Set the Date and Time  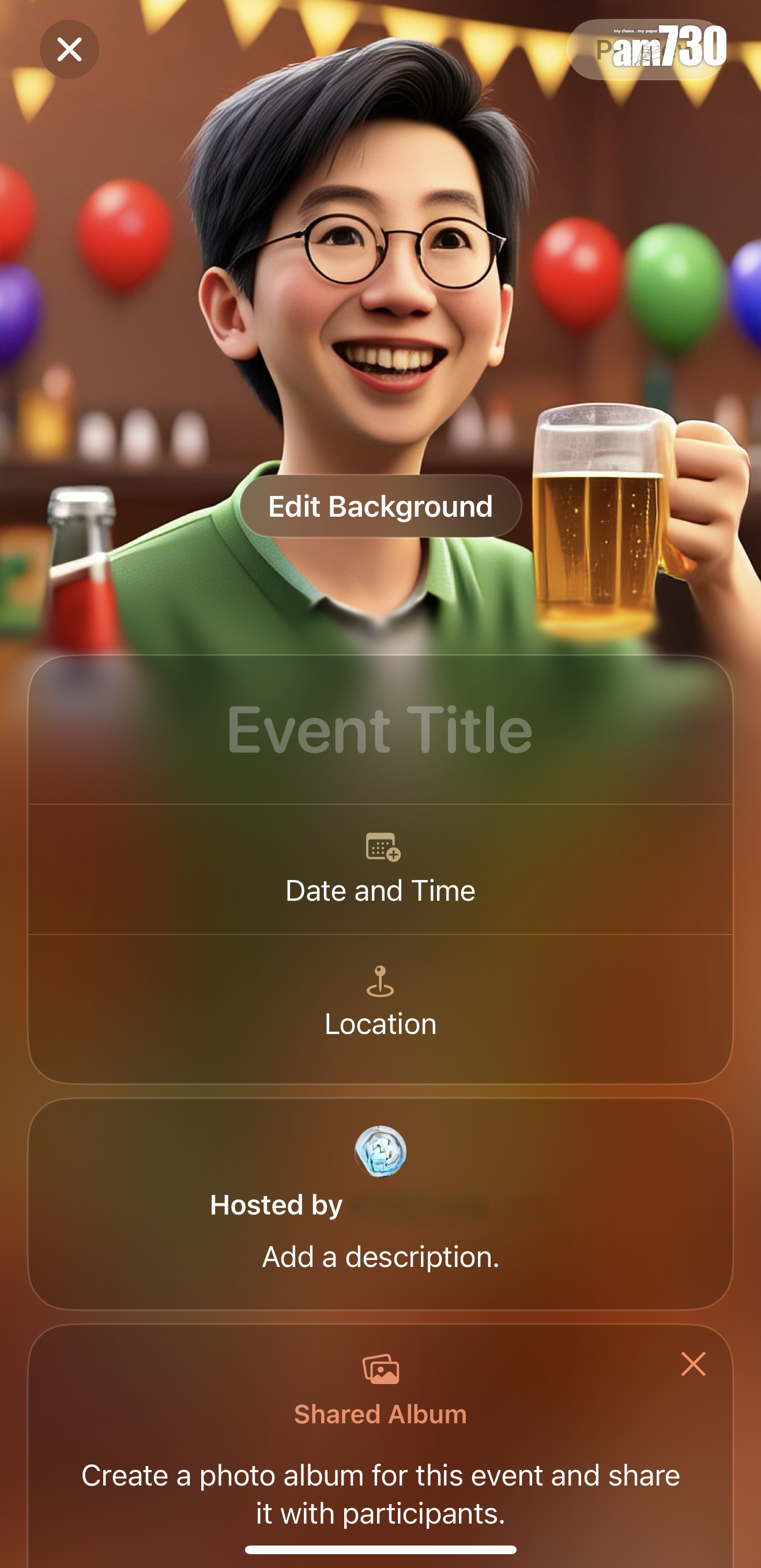pyautogui.click(x=380, y=869)
